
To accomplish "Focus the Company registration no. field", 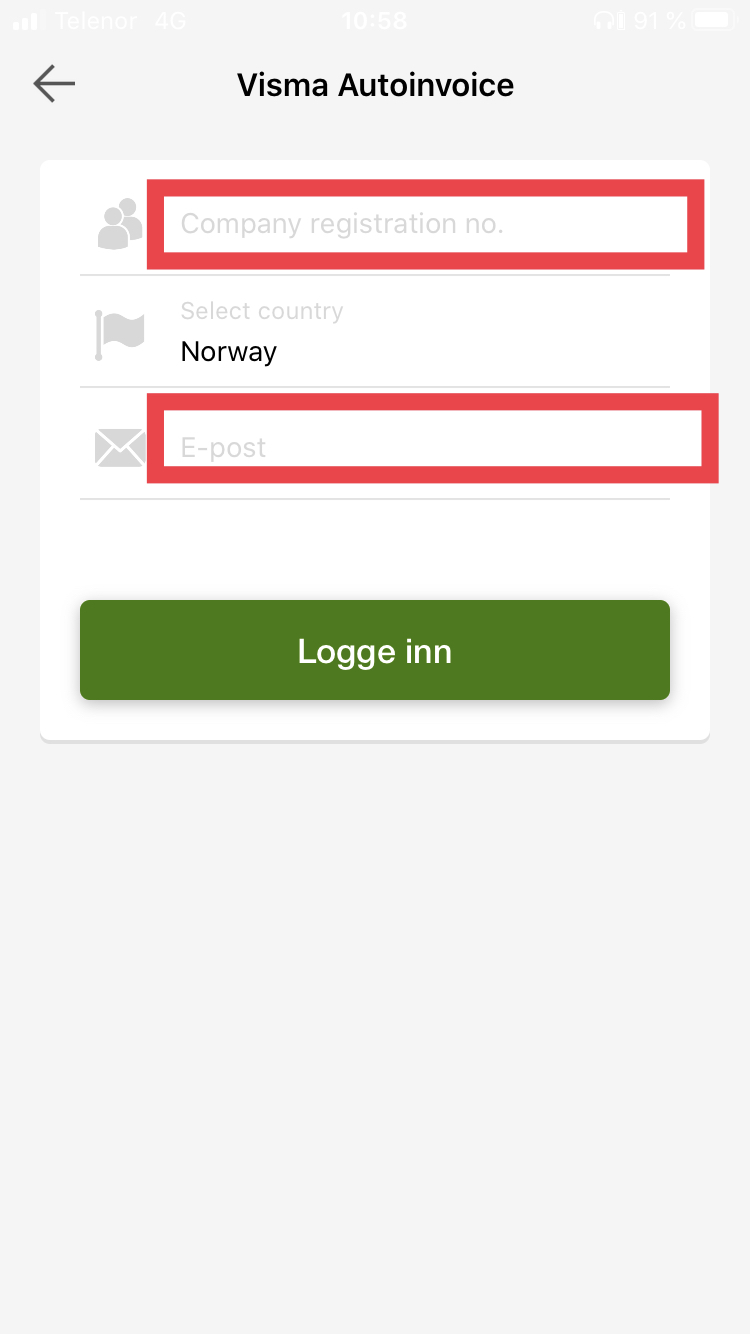I will coord(425,224).
